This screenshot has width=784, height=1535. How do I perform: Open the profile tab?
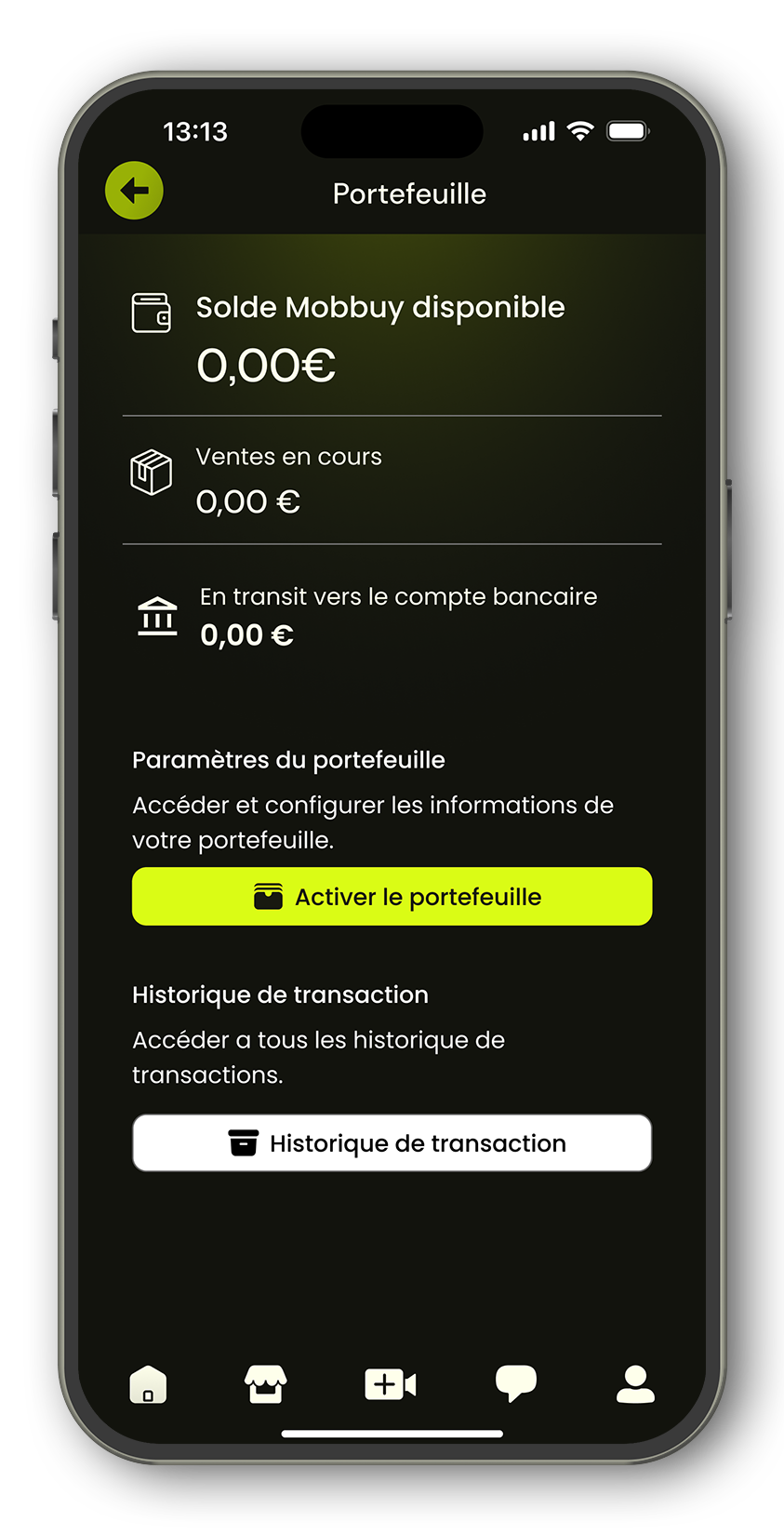coord(635,1383)
